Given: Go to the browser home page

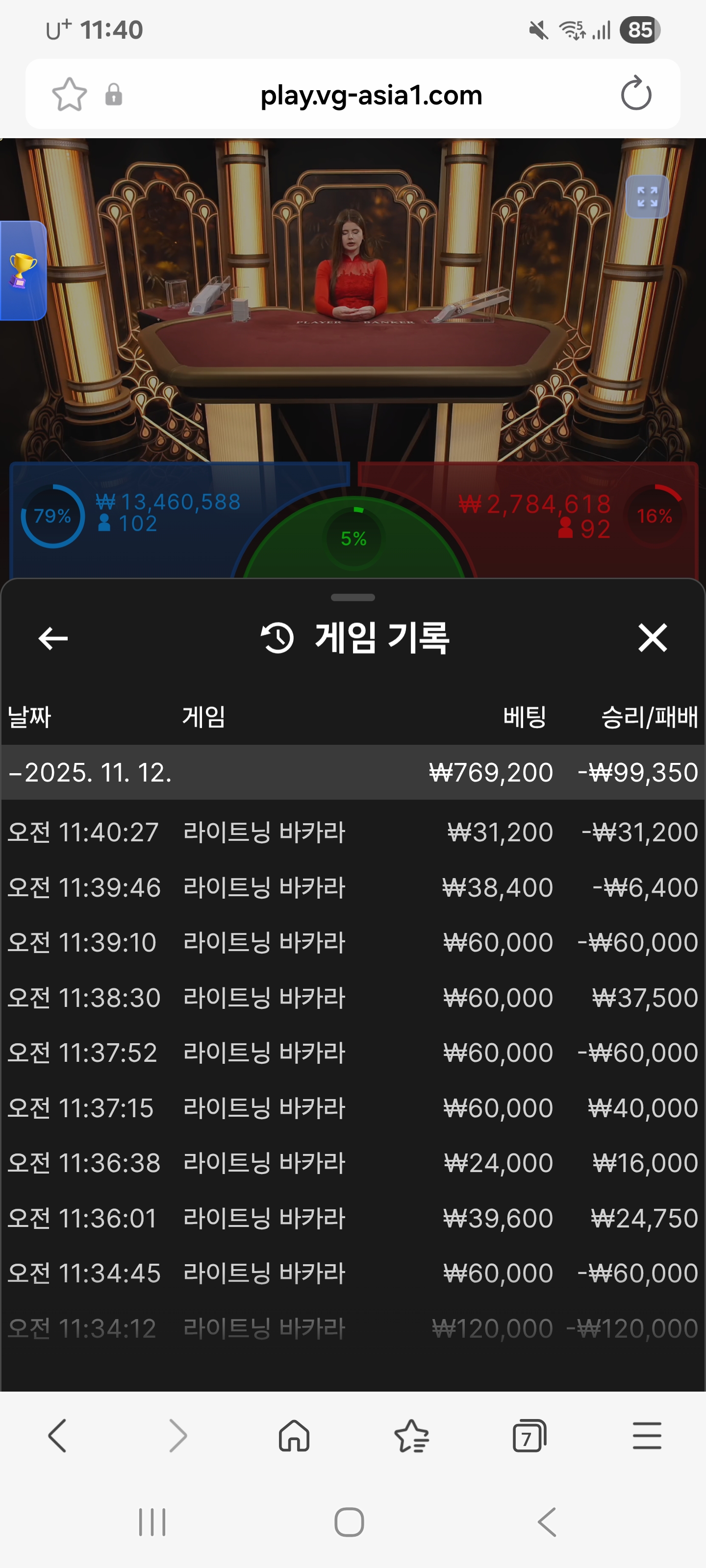Looking at the screenshot, I should (294, 1437).
